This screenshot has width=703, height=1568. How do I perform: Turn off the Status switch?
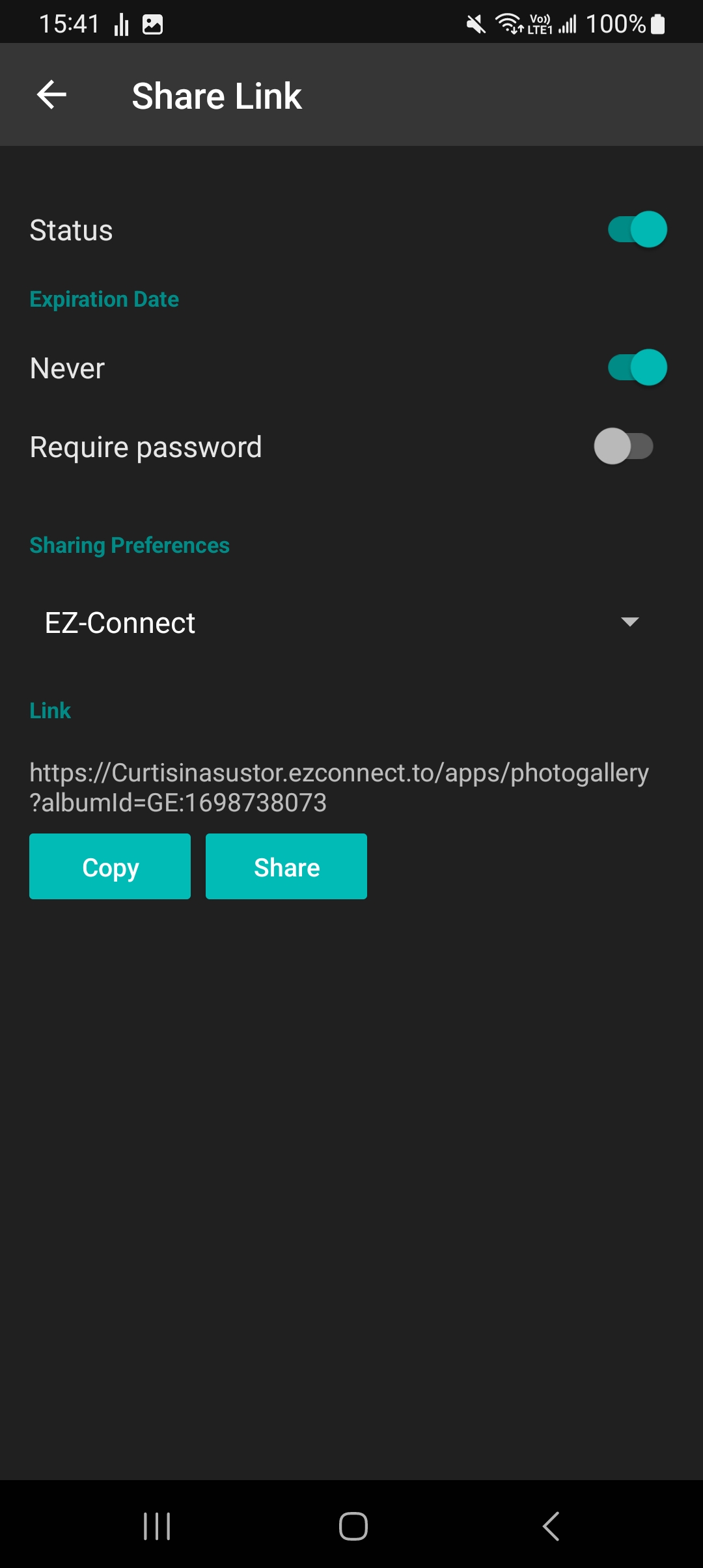(x=637, y=229)
